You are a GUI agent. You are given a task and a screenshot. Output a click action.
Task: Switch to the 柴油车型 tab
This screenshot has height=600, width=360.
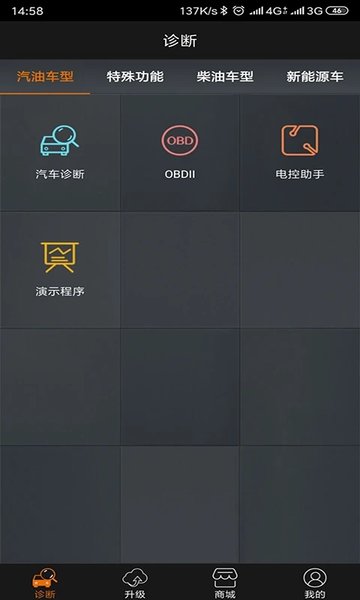(x=225, y=77)
